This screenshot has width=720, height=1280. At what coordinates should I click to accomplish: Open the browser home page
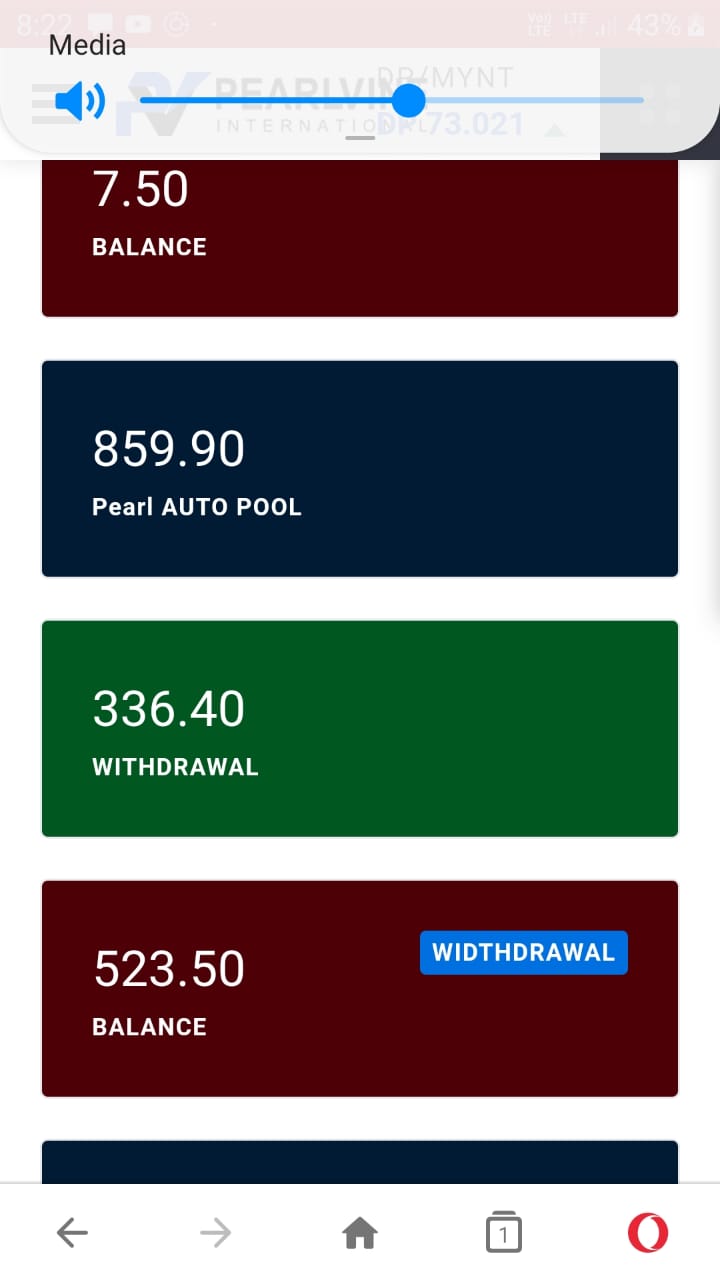click(360, 1233)
